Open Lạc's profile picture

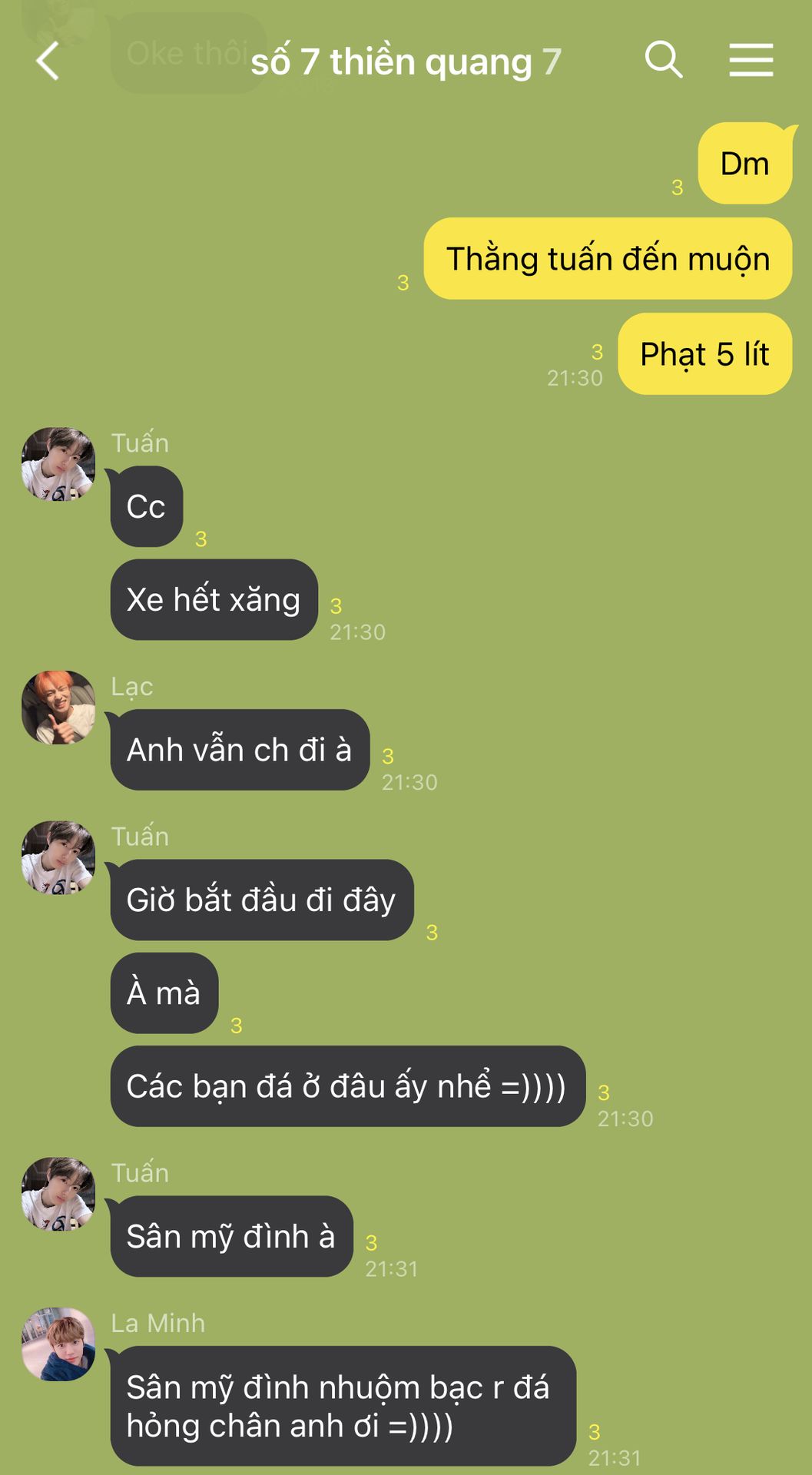coord(58,708)
